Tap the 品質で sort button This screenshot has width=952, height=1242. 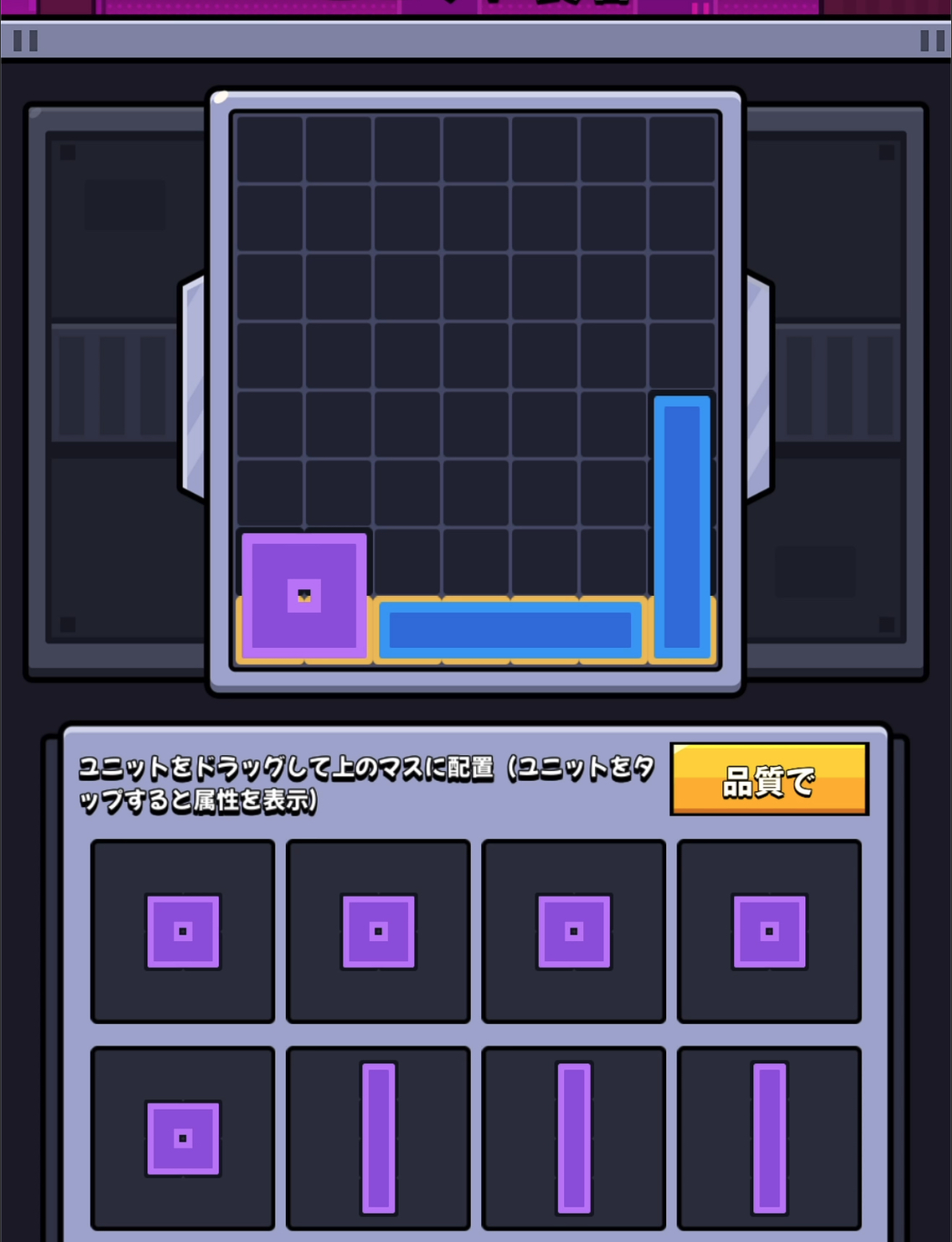click(x=769, y=779)
